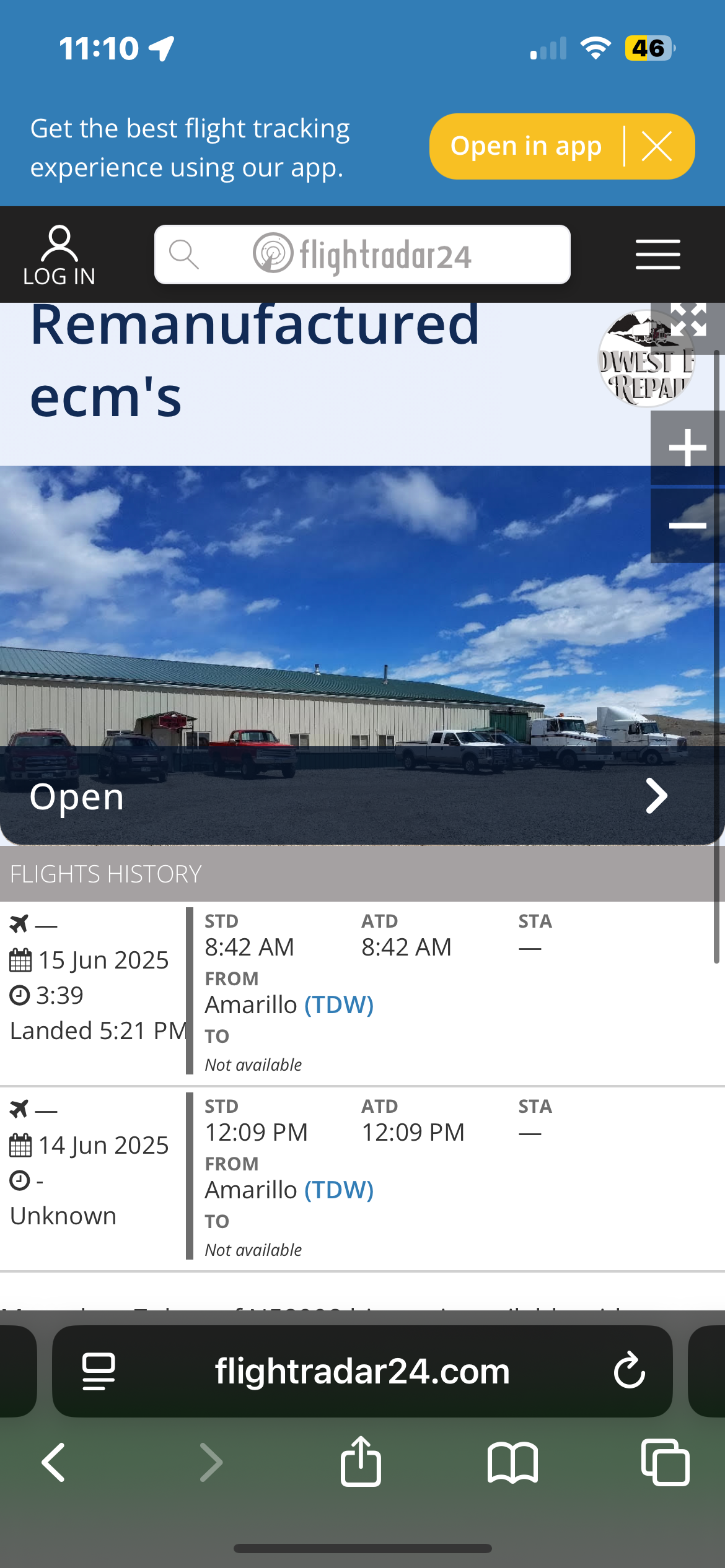Viewport: 725px width, 1568px height.
Task: Zoom out with the minus button
Action: [688, 526]
